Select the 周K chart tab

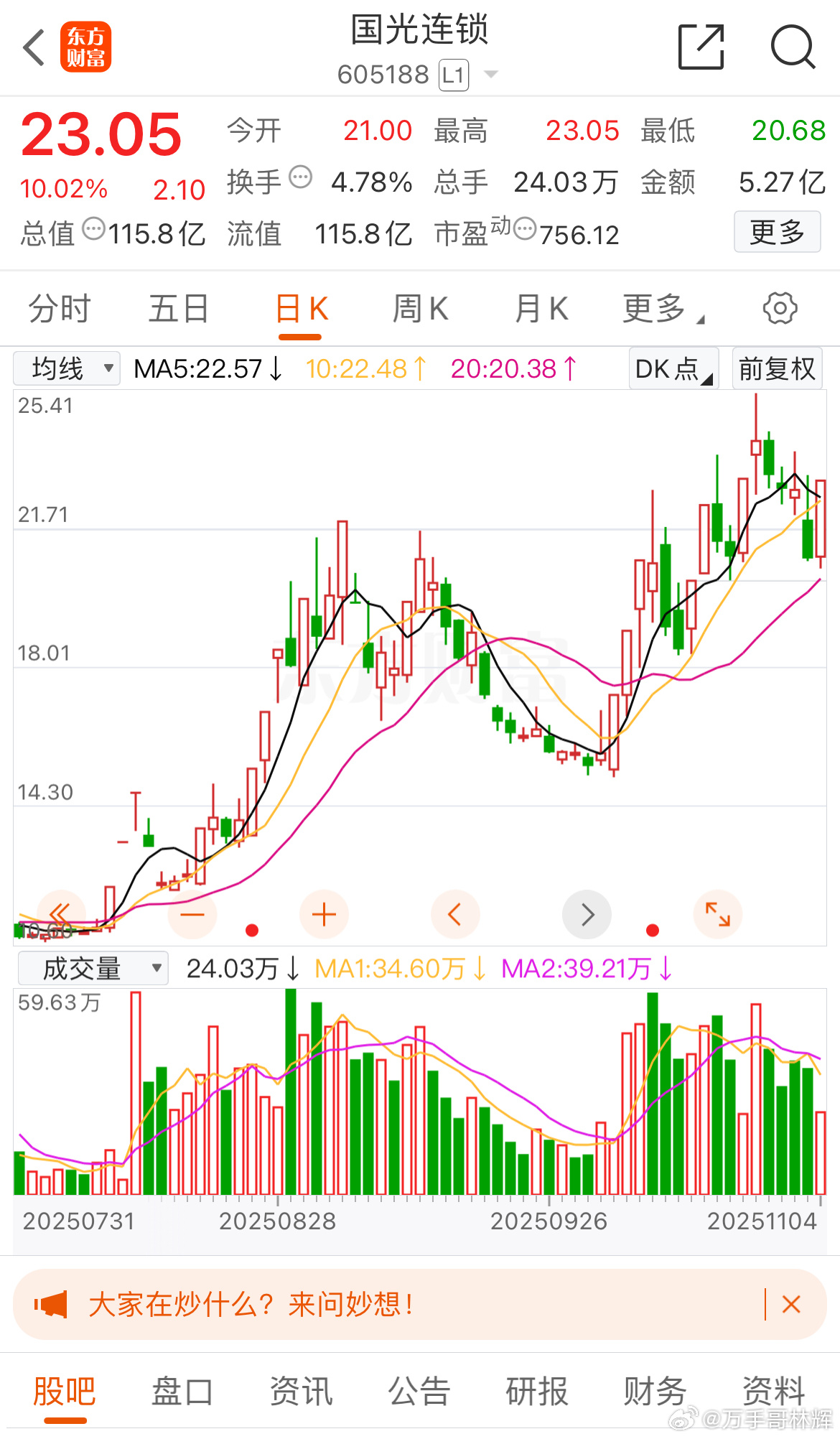(420, 309)
